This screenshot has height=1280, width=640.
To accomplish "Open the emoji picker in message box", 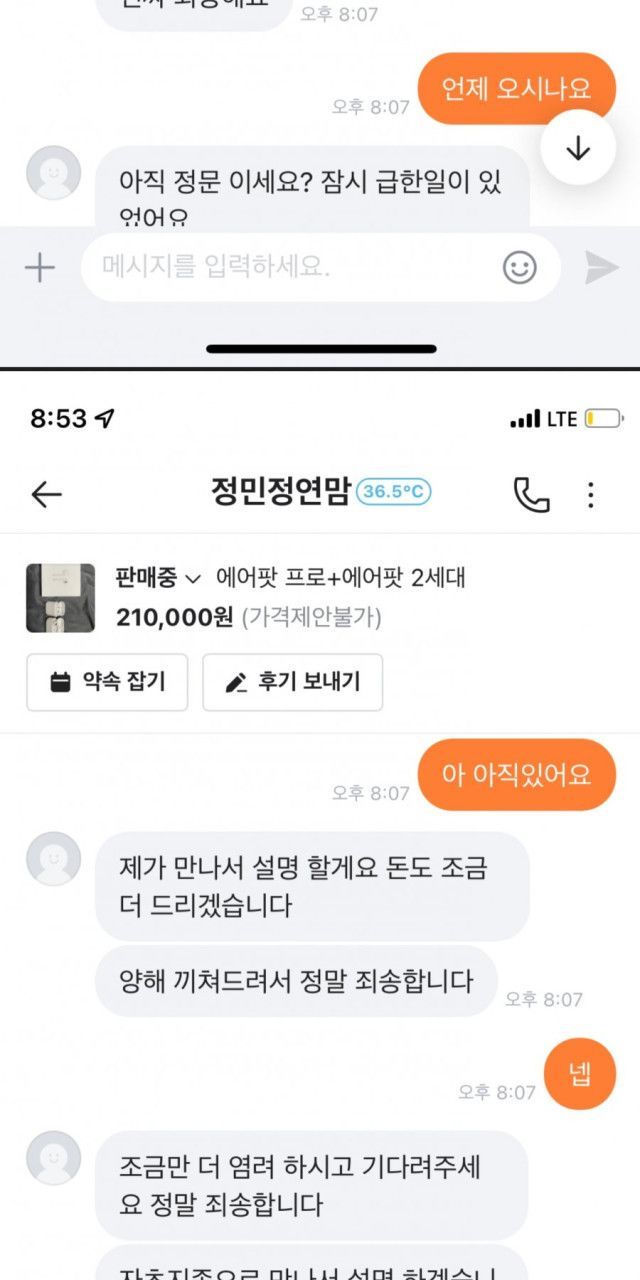I will point(519,267).
